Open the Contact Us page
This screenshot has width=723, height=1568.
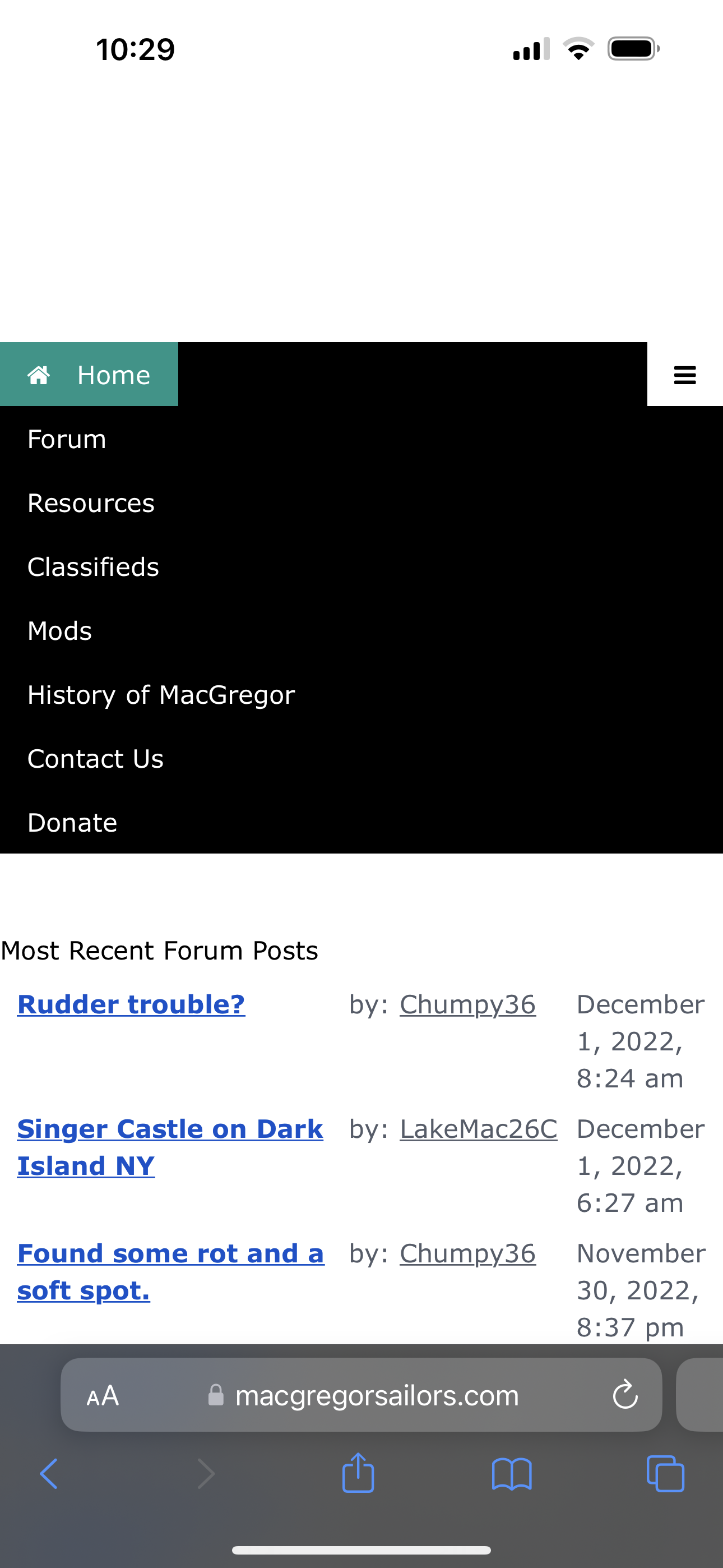tap(95, 758)
